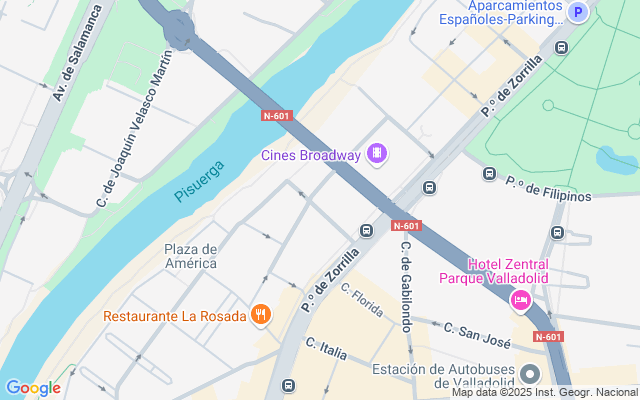Tap the Restaurante La Rosada marker
The width and height of the screenshot is (640, 400).
[260, 315]
